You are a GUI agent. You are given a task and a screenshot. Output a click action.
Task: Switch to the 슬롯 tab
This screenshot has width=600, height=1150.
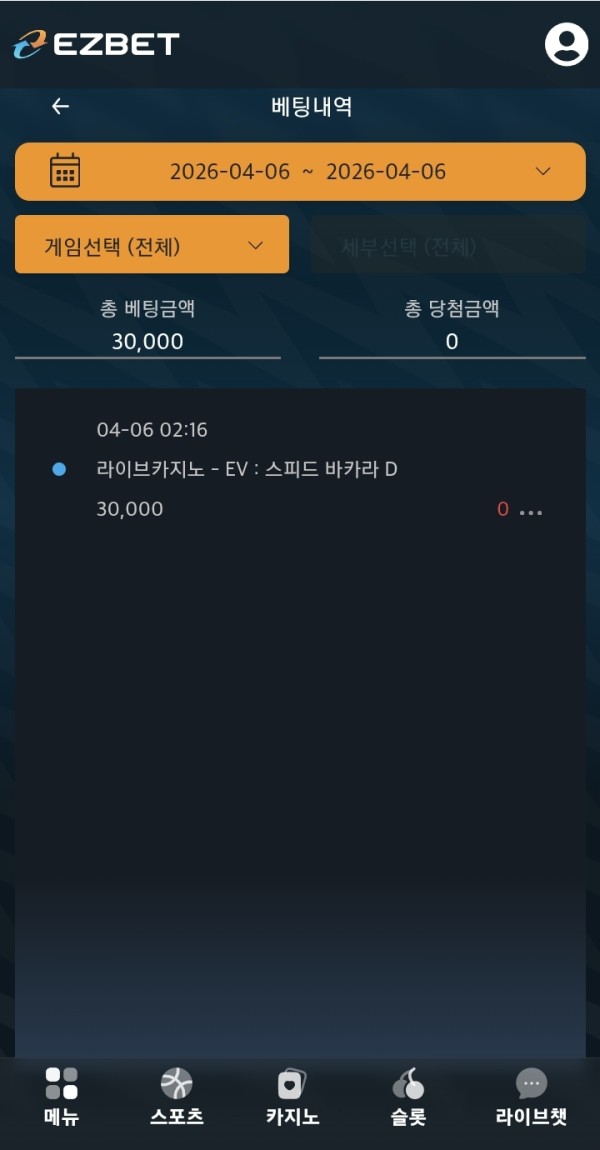[408, 1097]
